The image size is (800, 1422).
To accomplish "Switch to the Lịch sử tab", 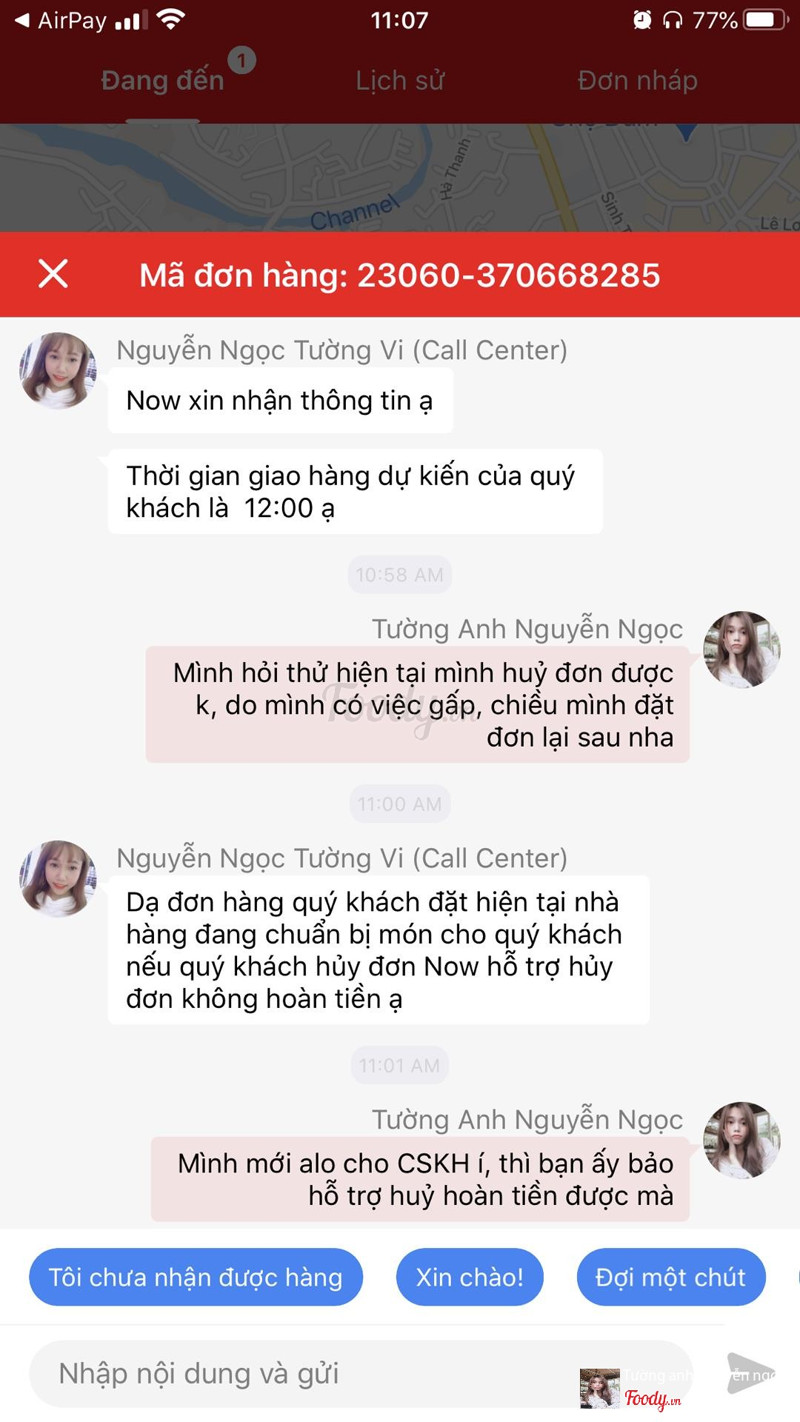I will coord(399,81).
